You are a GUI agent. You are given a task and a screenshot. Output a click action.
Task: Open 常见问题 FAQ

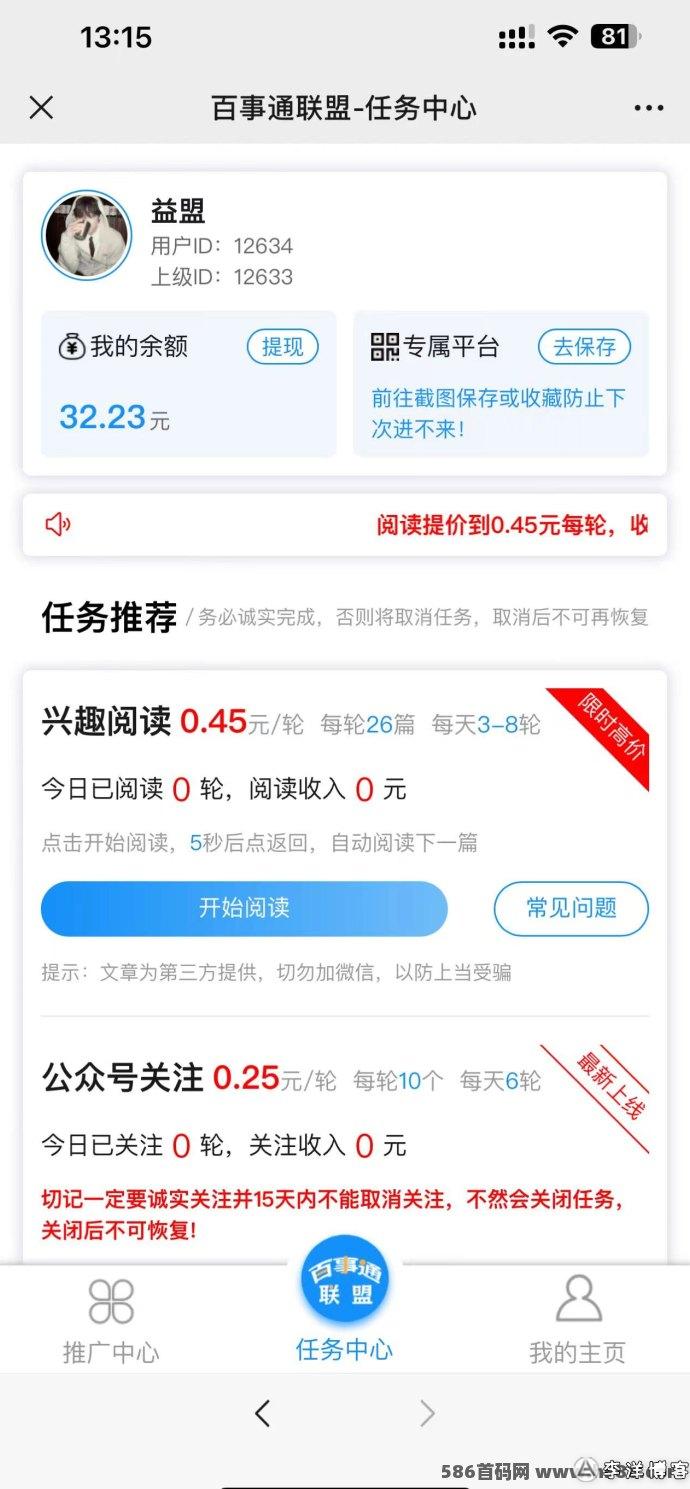[571, 908]
